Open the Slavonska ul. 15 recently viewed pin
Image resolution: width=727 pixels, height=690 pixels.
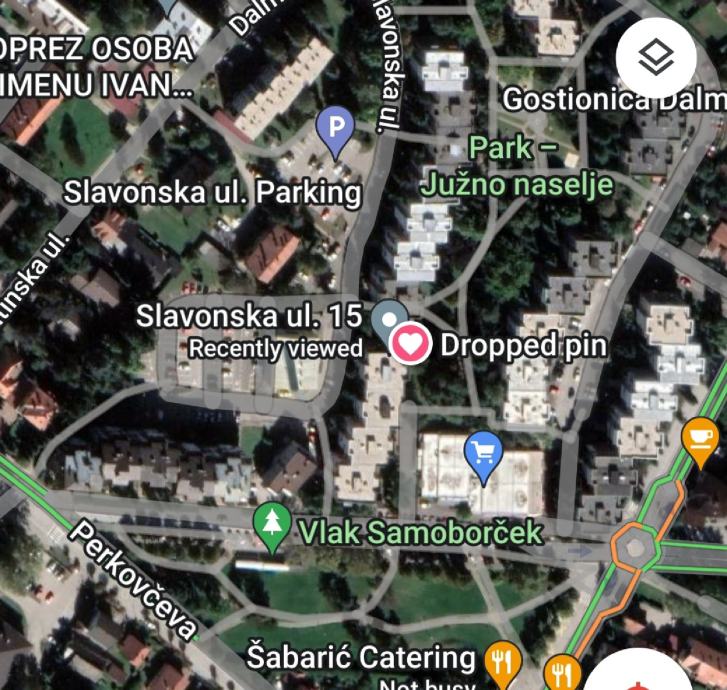coord(388,319)
